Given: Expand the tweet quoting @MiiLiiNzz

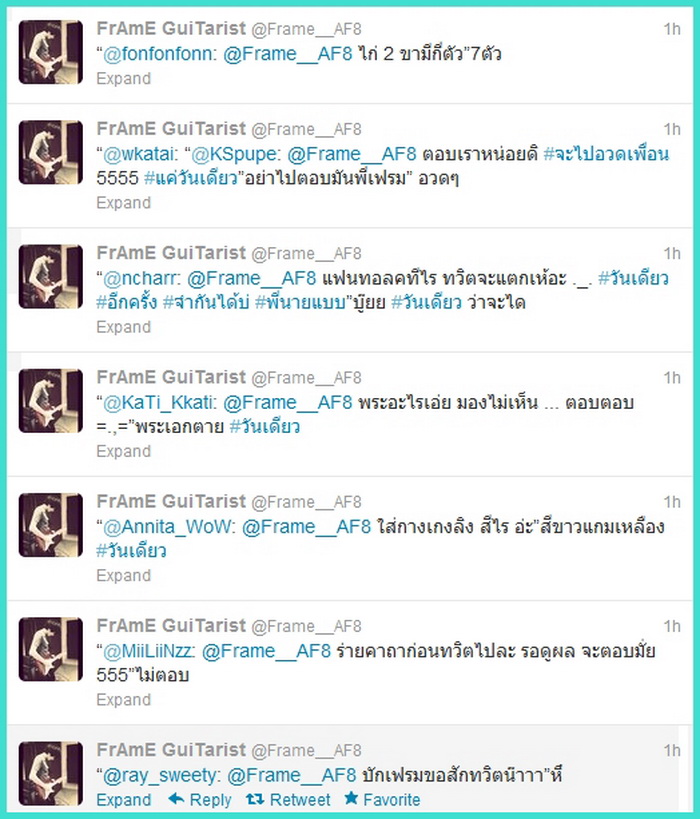Looking at the screenshot, I should pyautogui.click(x=123, y=700).
